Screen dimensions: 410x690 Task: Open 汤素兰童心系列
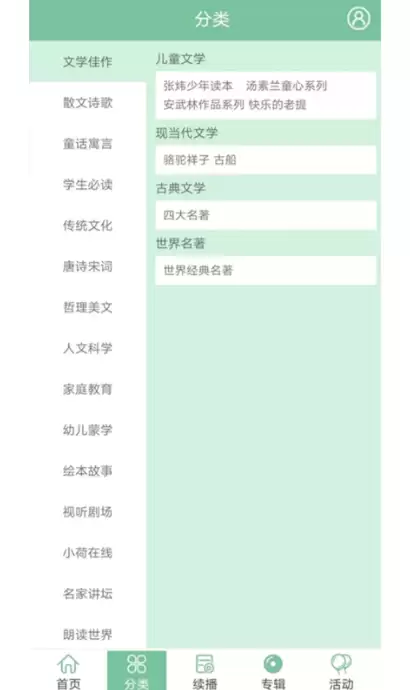pos(286,86)
